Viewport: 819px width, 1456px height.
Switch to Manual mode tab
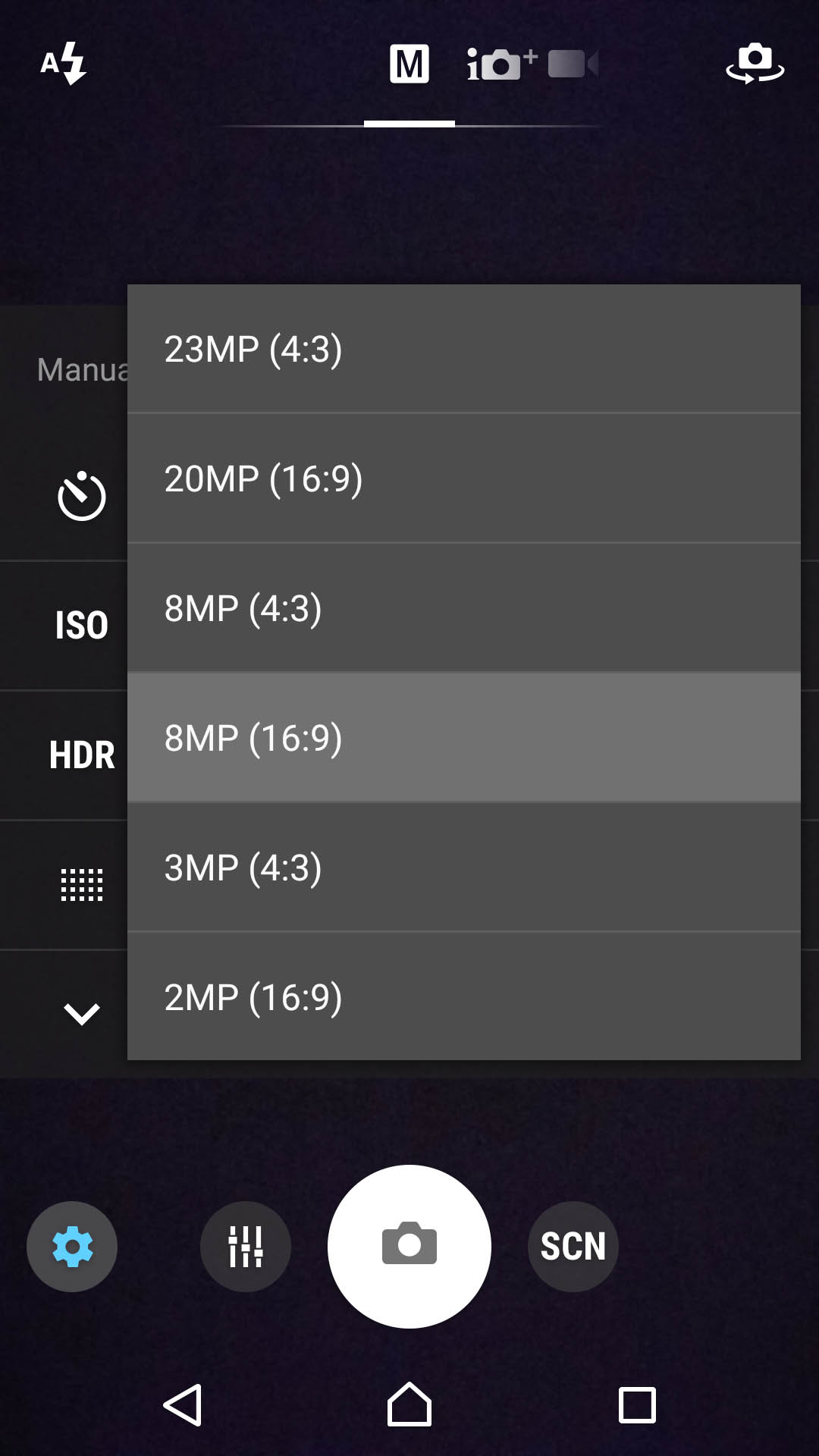tap(409, 64)
